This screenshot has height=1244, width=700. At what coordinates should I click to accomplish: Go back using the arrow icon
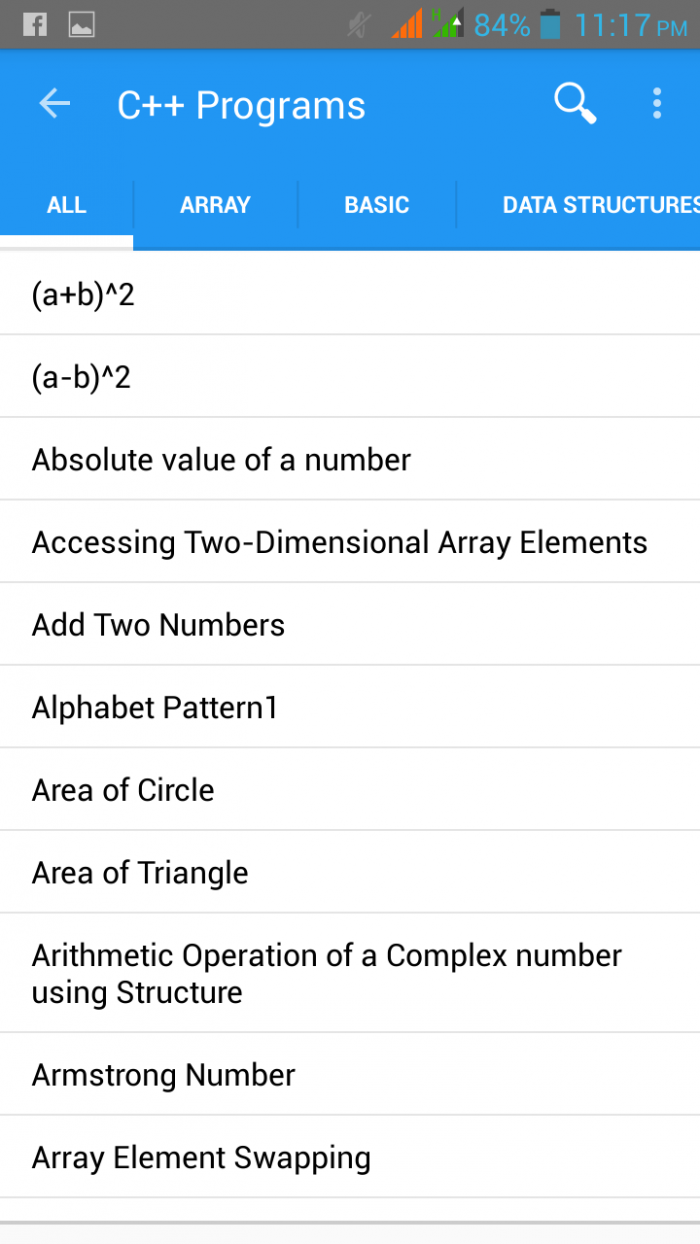(54, 104)
